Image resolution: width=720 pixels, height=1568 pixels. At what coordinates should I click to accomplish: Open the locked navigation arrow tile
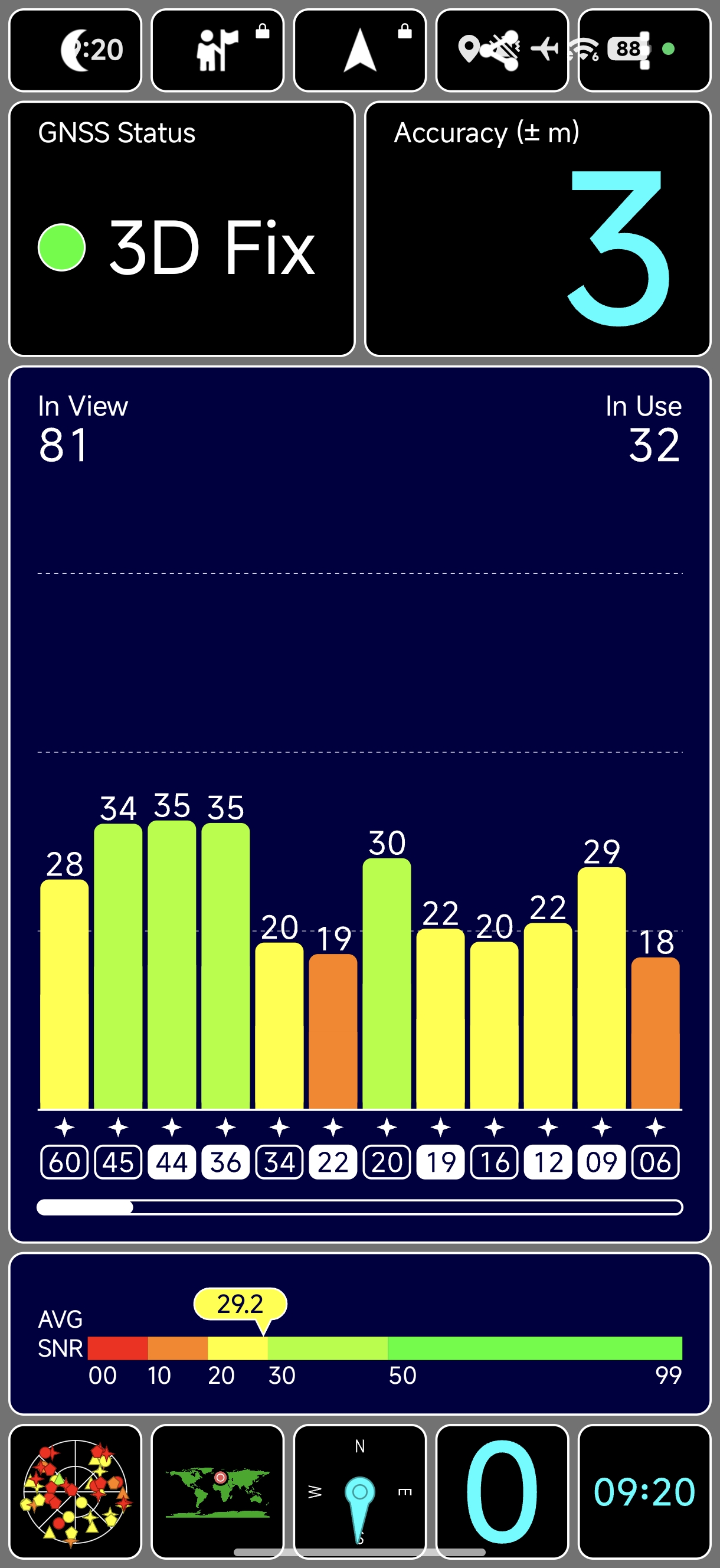359,50
